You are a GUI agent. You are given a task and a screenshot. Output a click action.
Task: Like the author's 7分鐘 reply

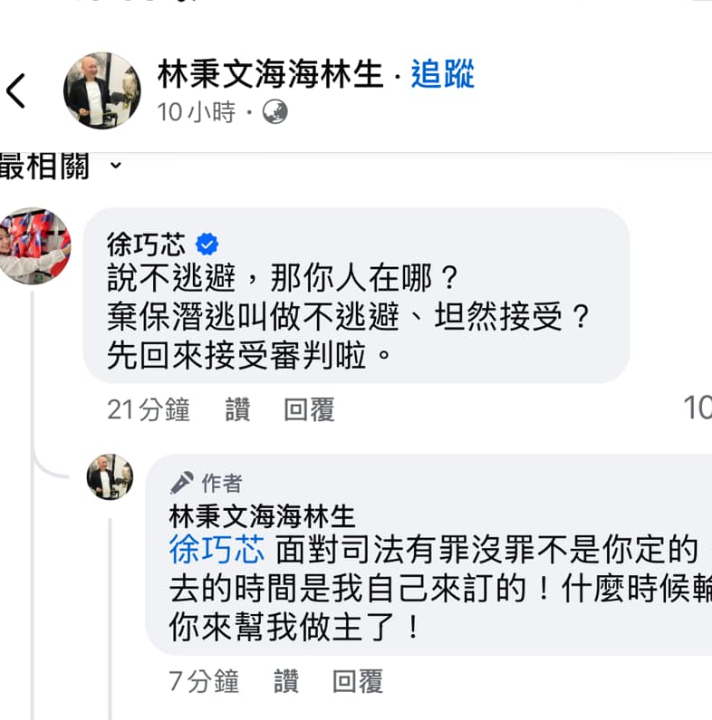[x=287, y=682]
